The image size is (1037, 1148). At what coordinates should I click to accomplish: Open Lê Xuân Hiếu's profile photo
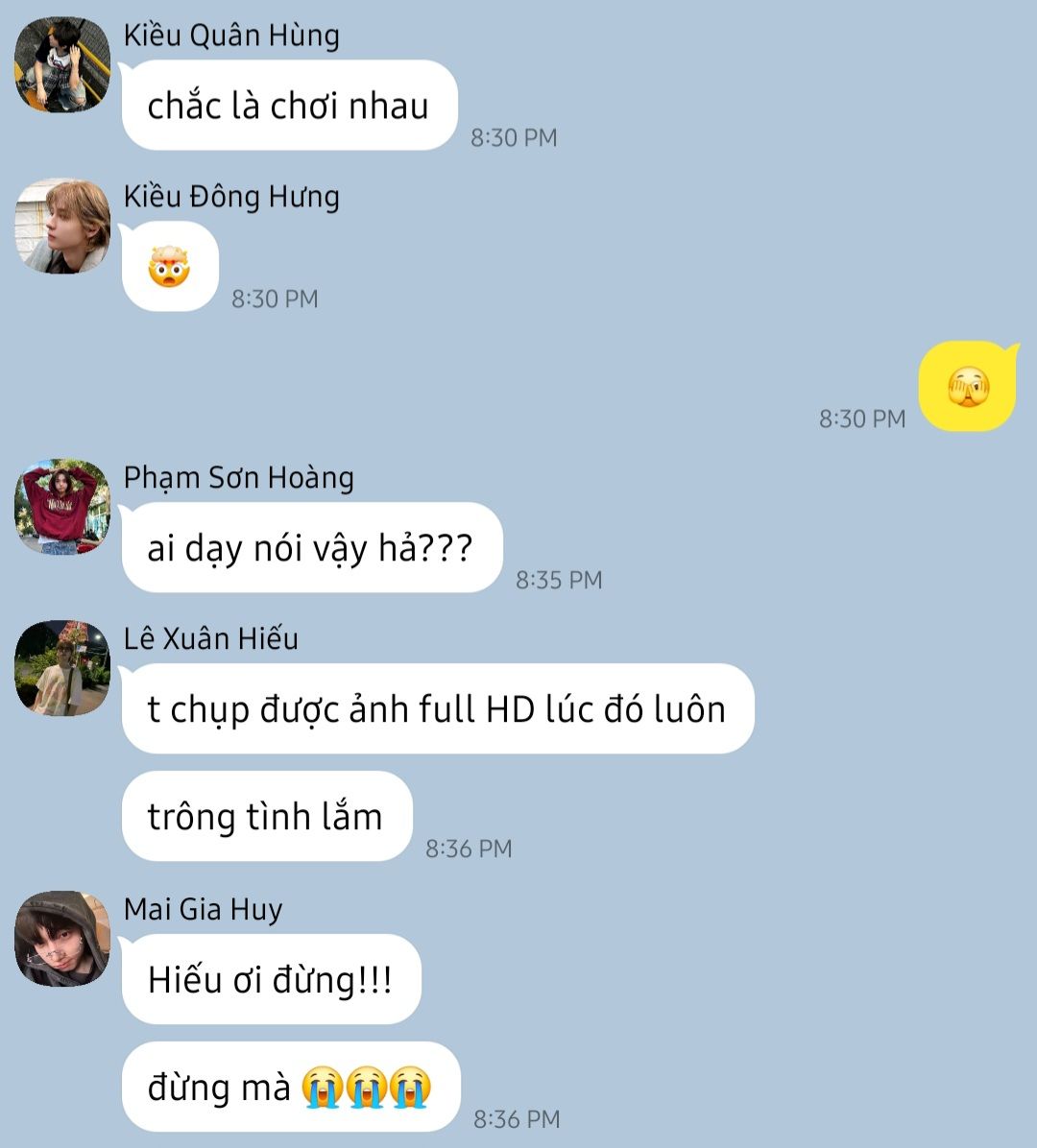[62, 668]
